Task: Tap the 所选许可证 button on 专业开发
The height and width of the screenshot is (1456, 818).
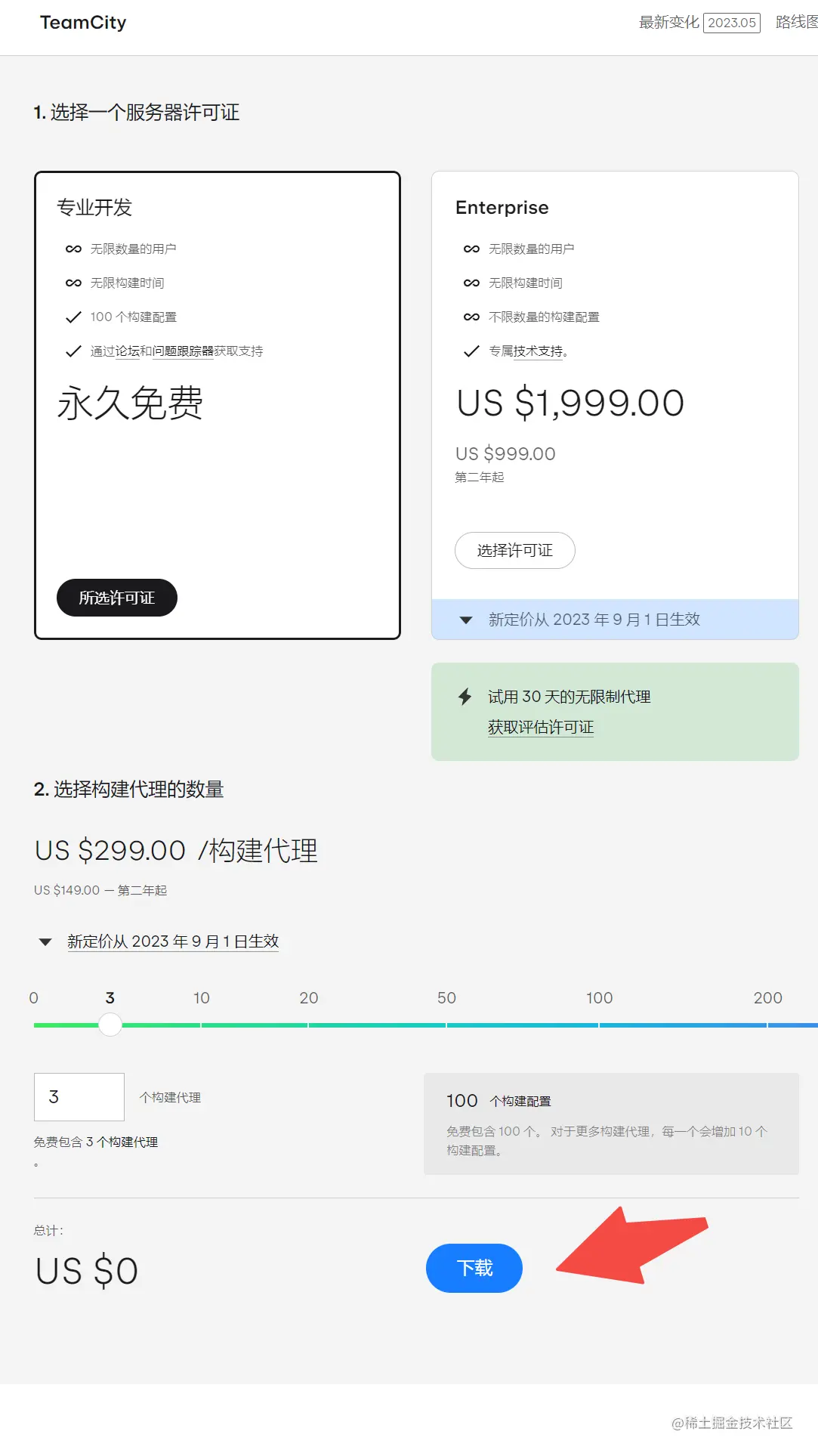Action: click(x=117, y=598)
